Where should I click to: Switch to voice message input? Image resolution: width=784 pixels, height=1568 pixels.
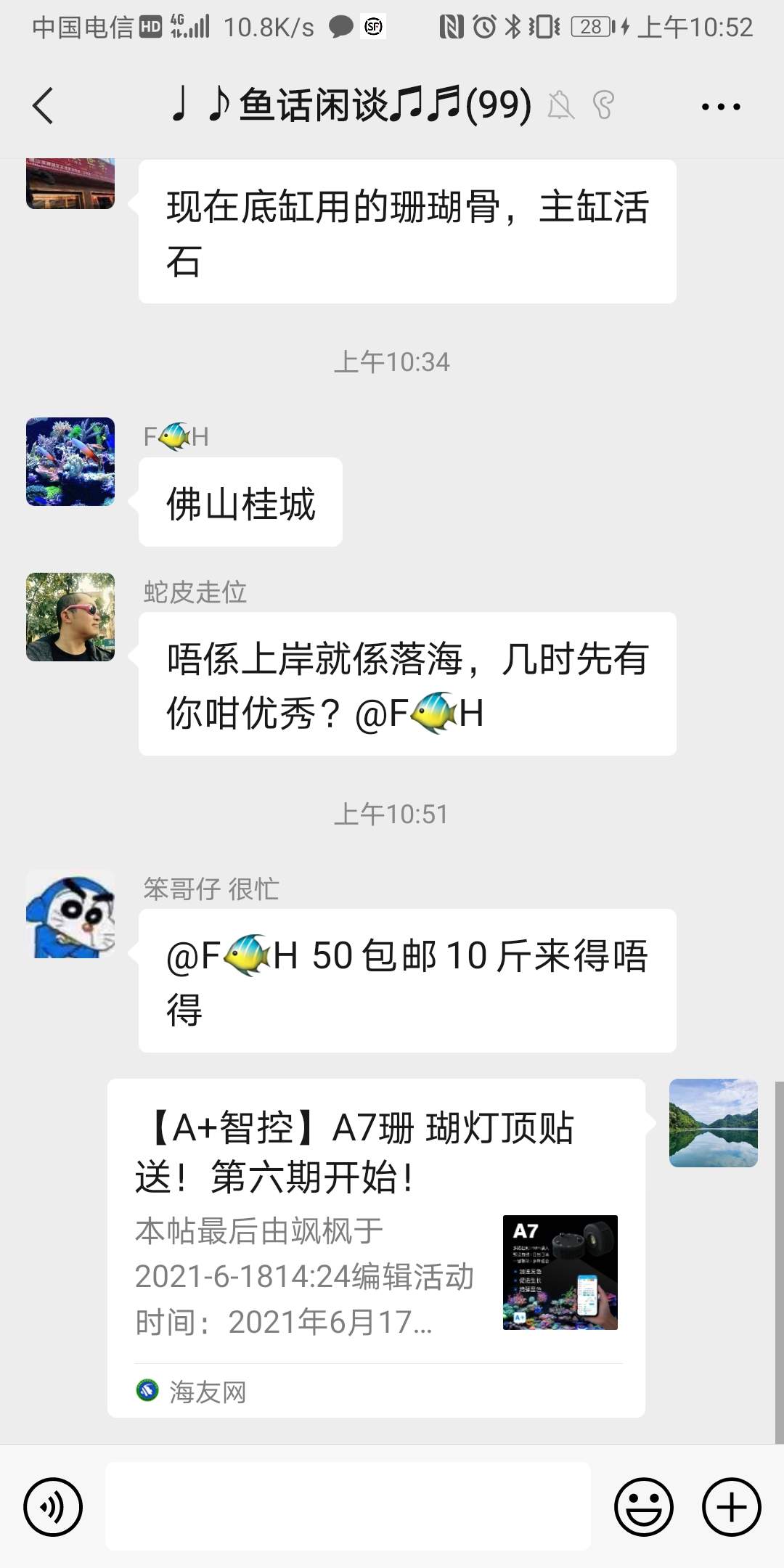[53, 1507]
